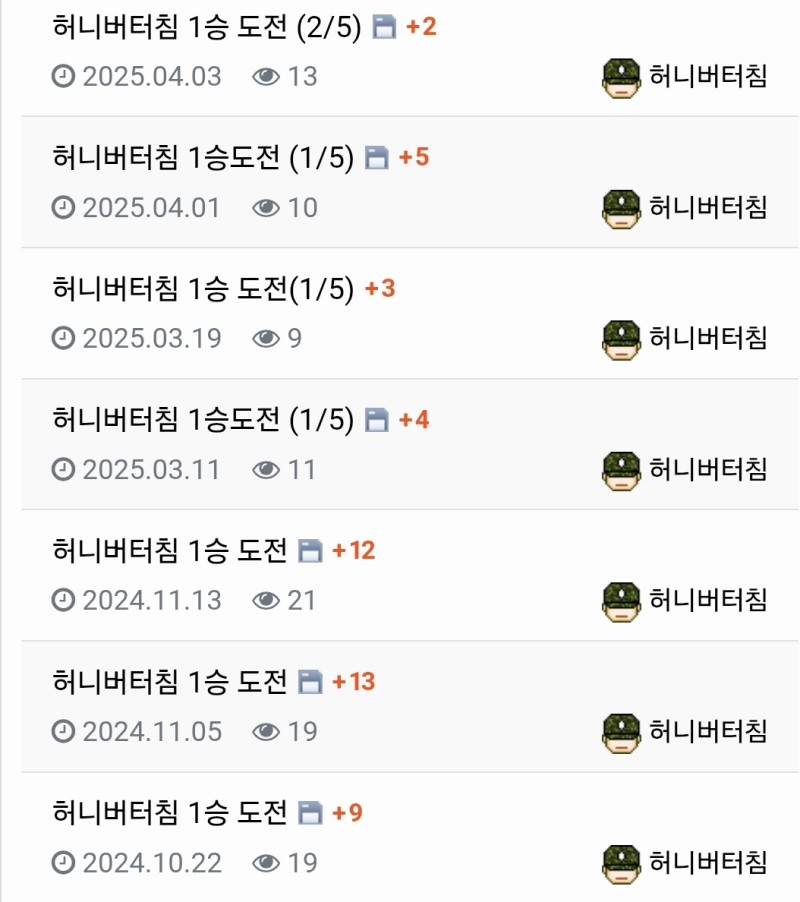Open the post dated 2025.03.19
Image resolution: width=800 pixels, height=902 pixels.
click(203, 289)
